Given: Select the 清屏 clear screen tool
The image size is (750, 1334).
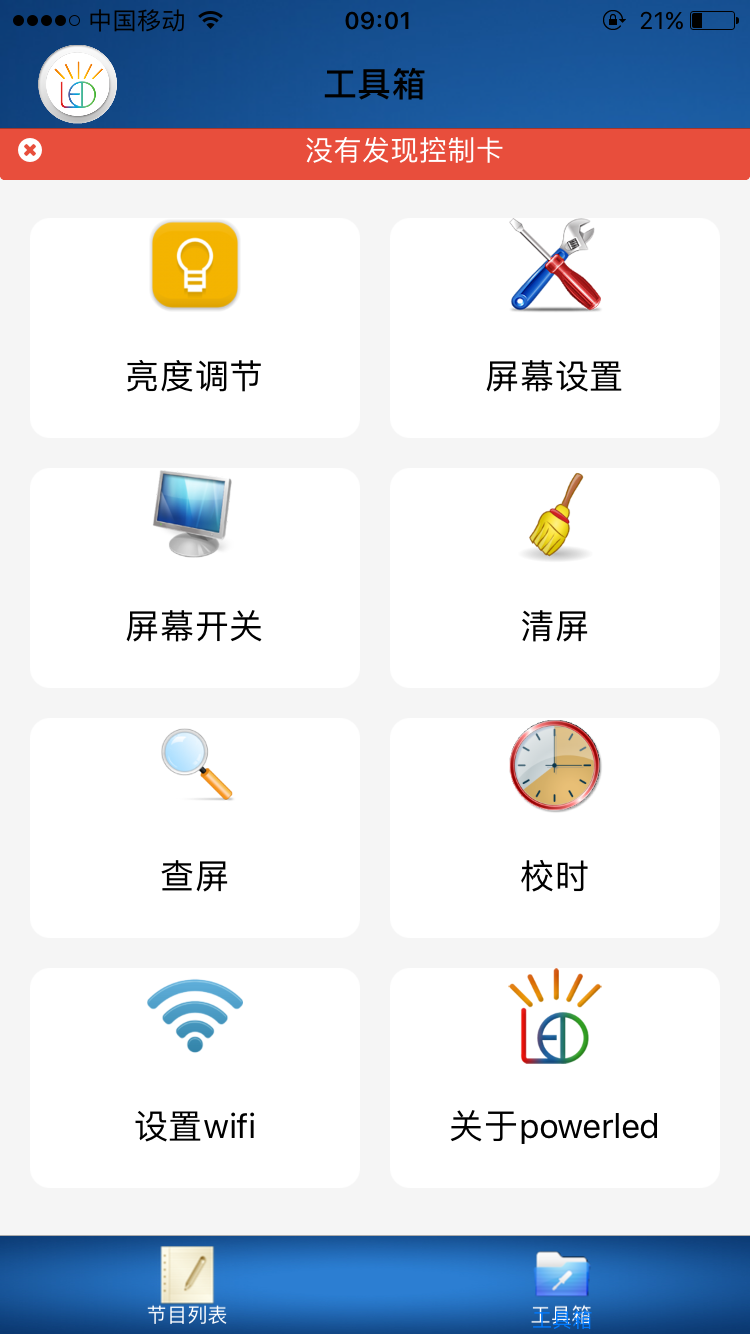Looking at the screenshot, I should [555, 578].
